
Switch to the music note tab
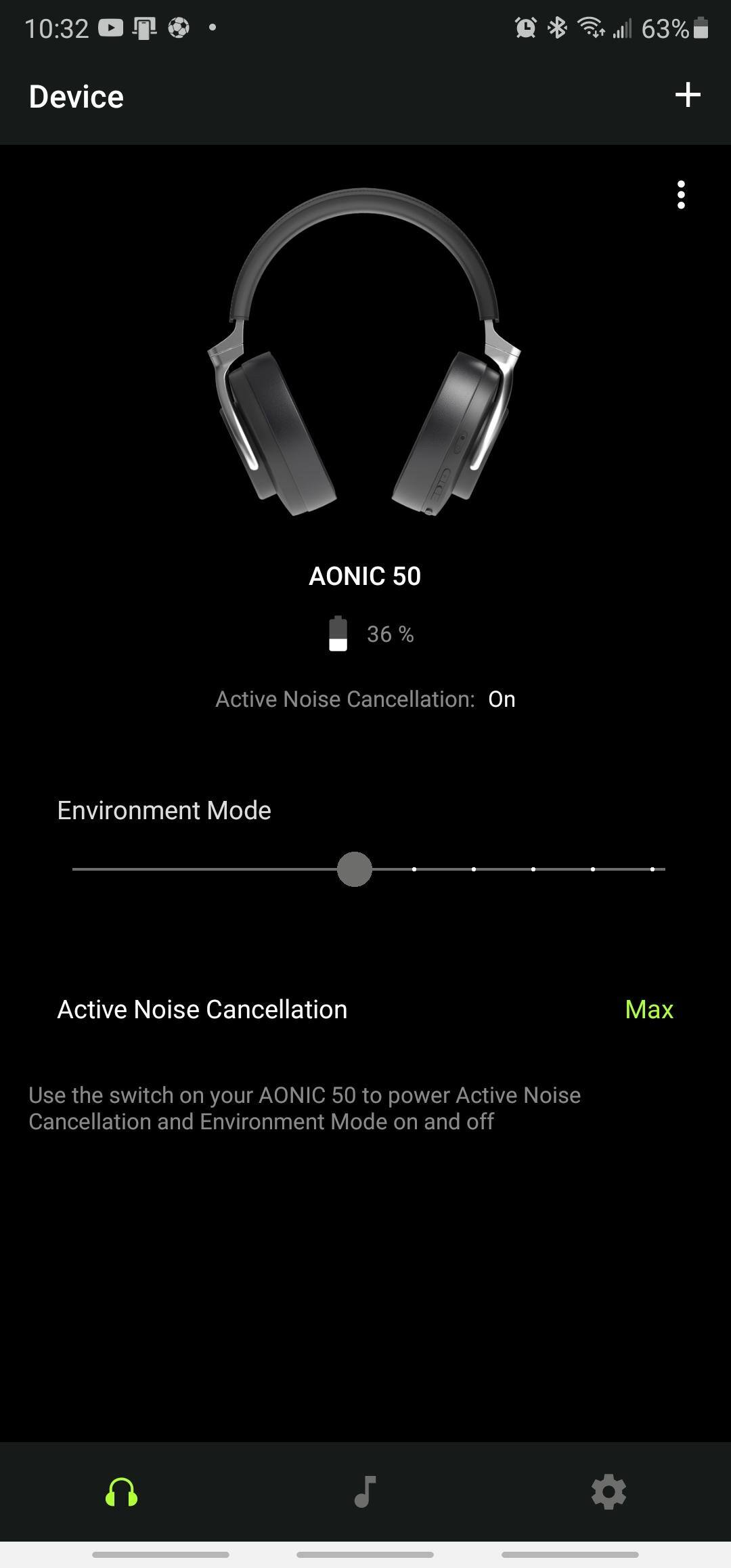(x=365, y=1491)
